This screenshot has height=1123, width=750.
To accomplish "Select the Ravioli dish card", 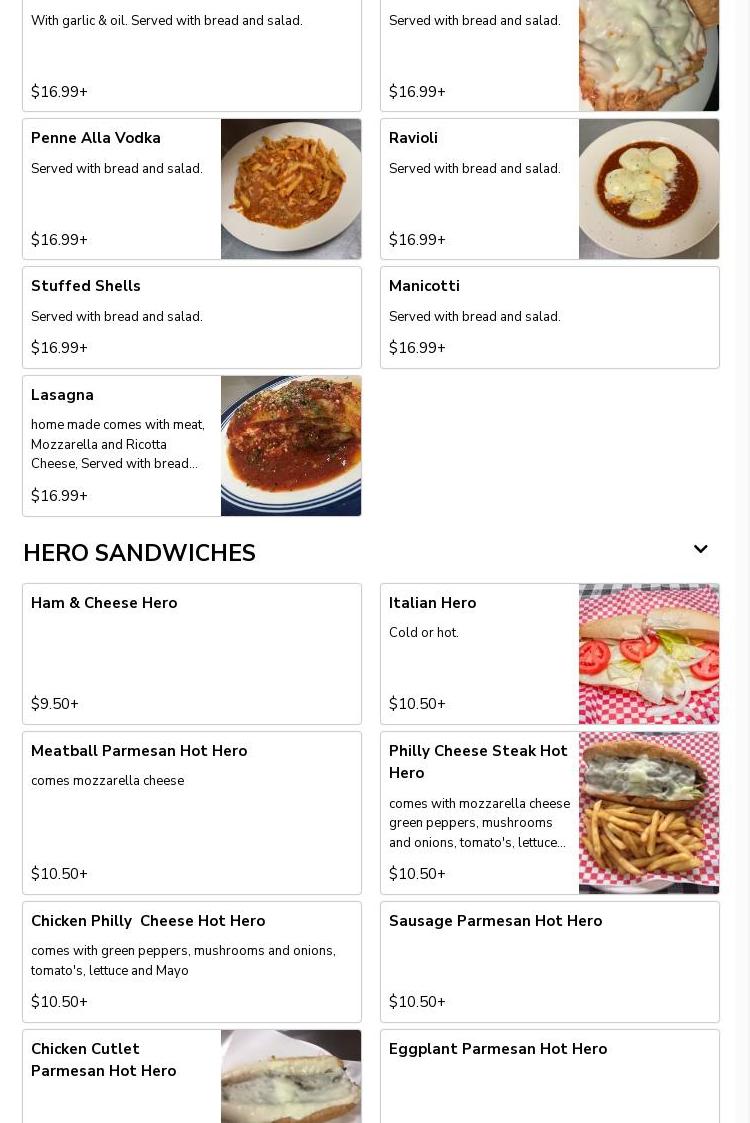I will point(549,189).
